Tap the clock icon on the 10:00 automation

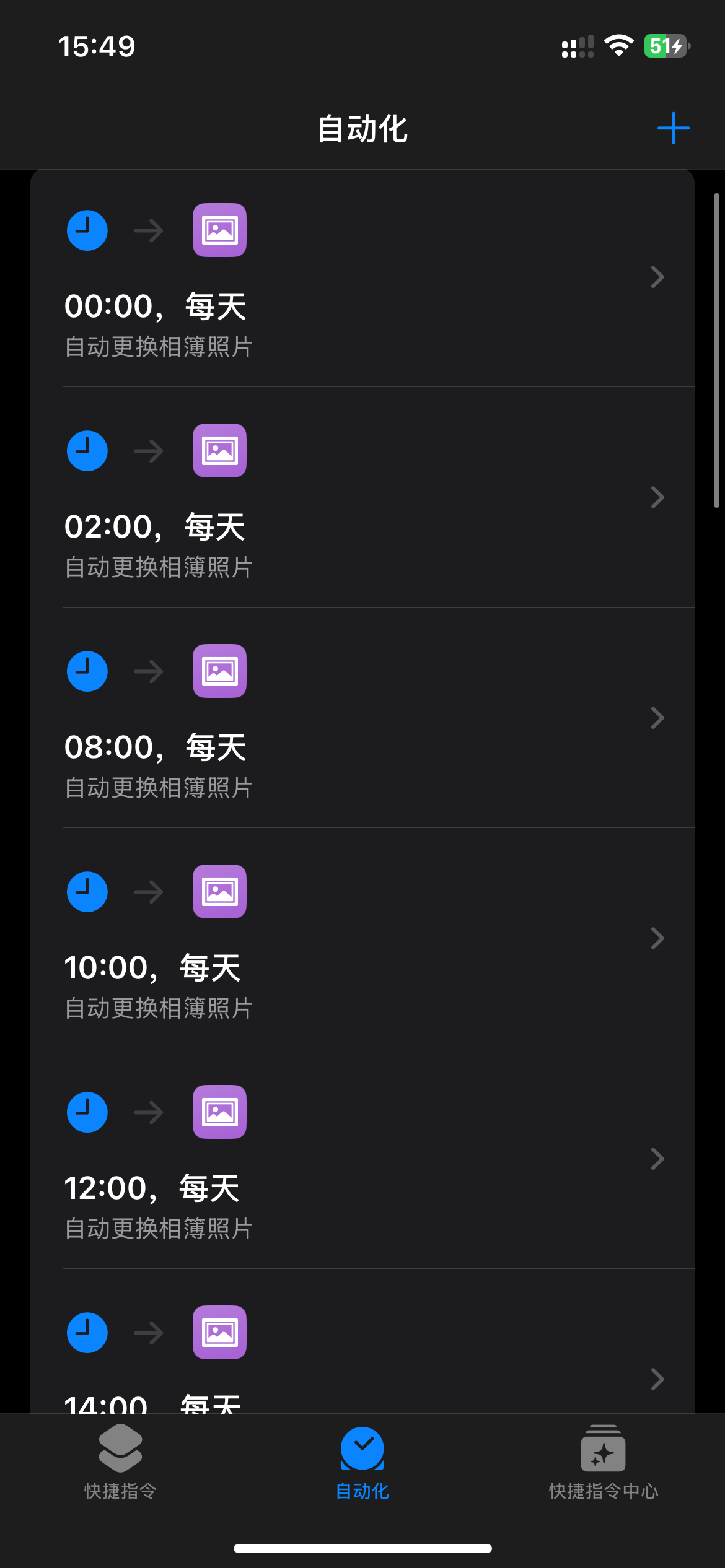pos(86,892)
